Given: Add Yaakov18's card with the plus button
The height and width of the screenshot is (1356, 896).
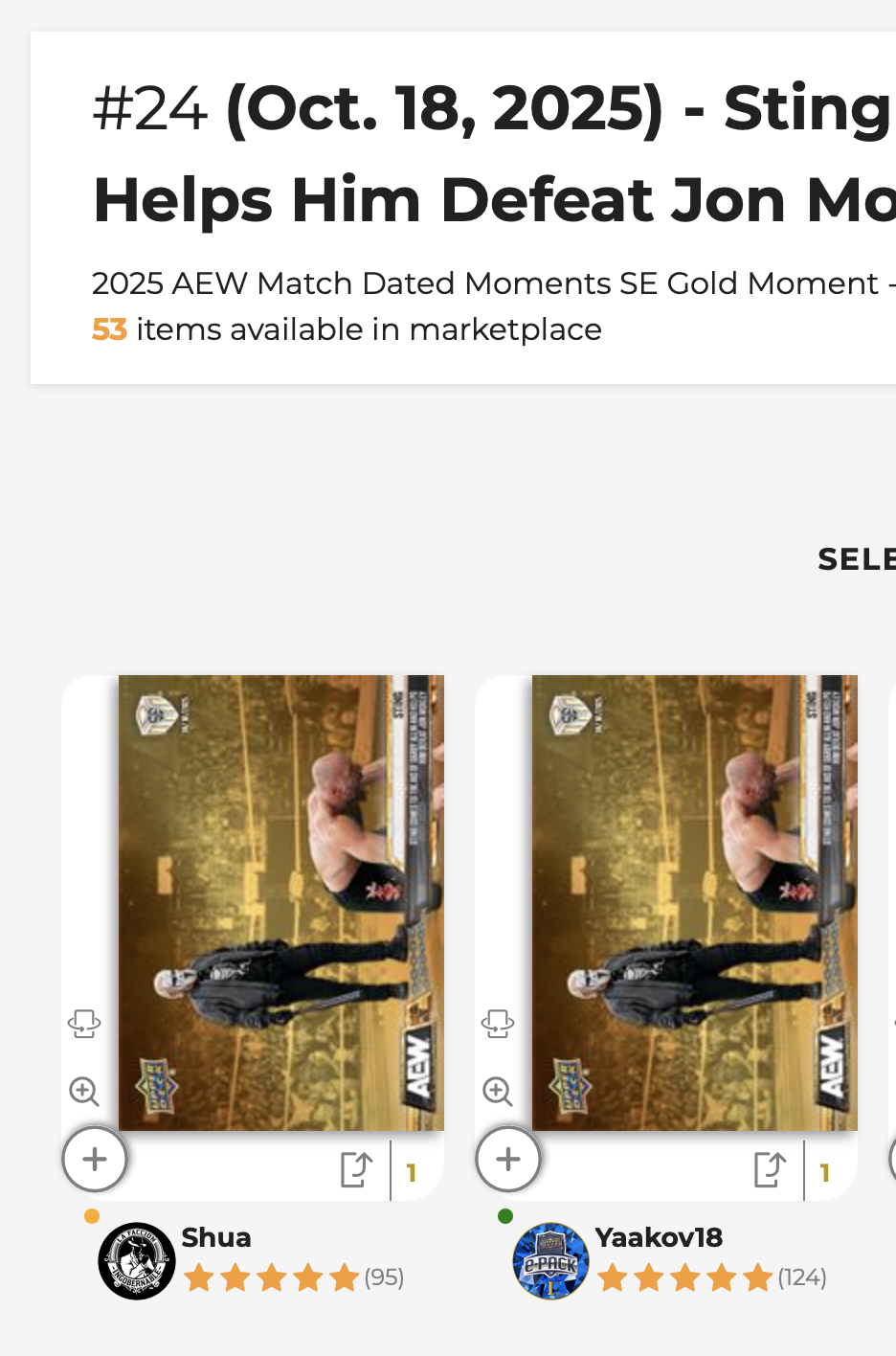Looking at the screenshot, I should pyautogui.click(x=508, y=1160).
